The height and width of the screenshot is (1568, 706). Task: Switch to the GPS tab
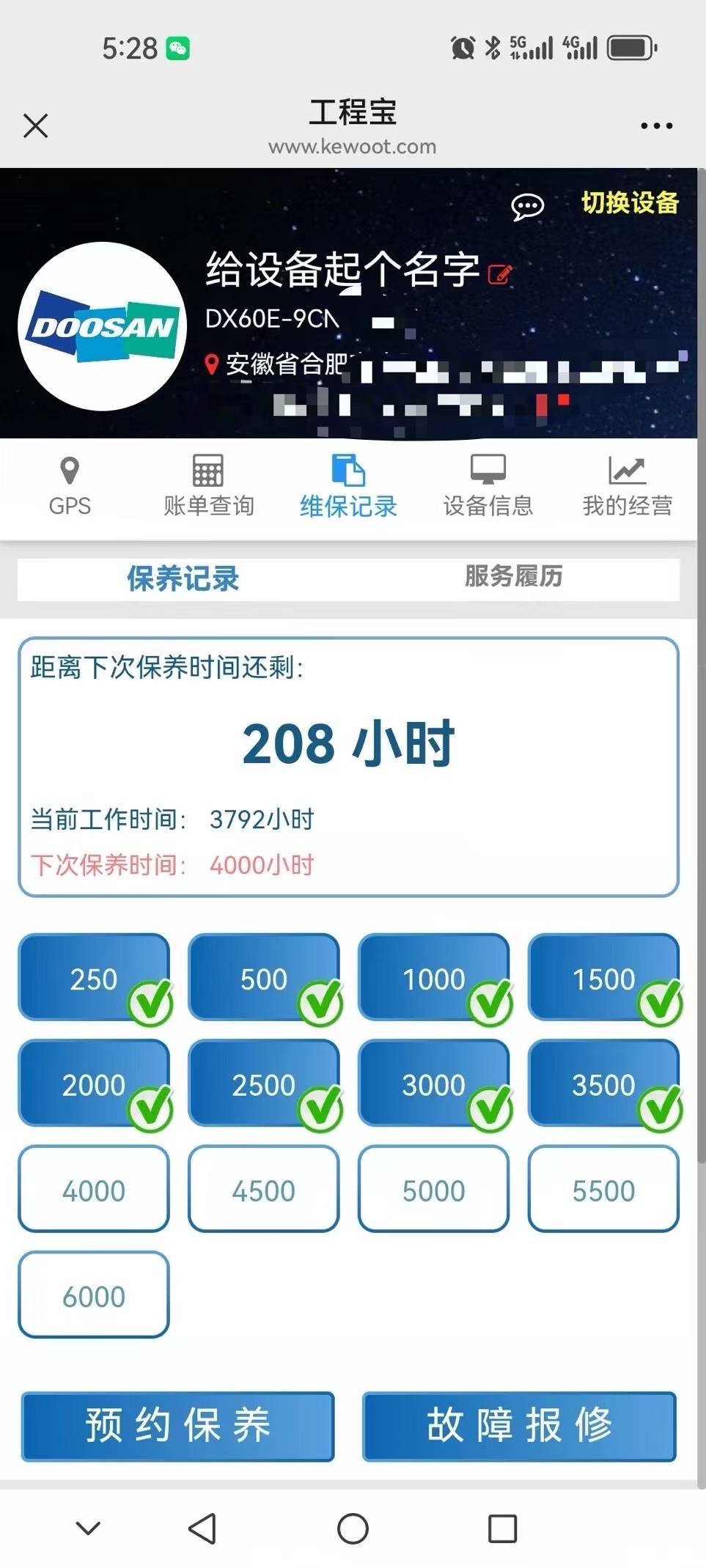click(70, 486)
